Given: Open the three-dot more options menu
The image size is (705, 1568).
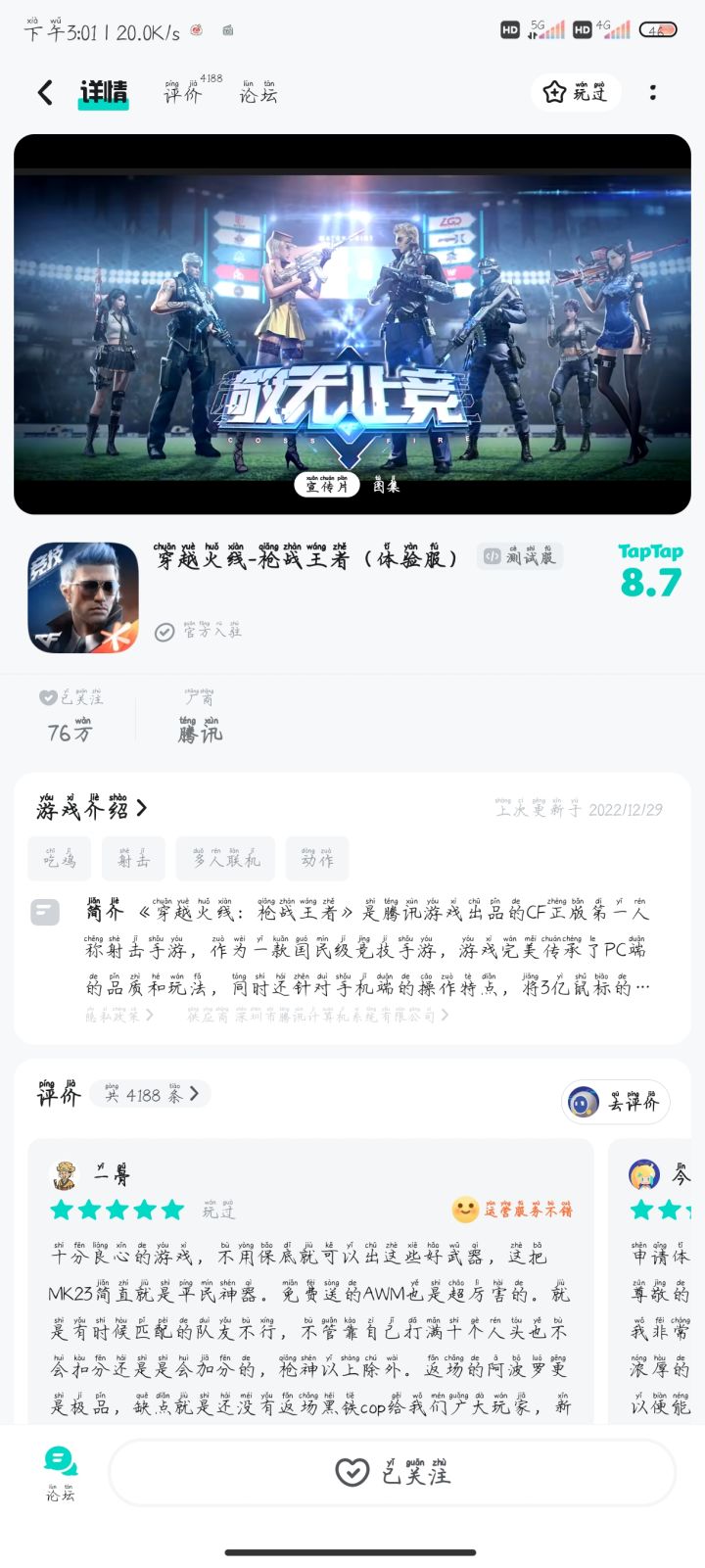Looking at the screenshot, I should (x=653, y=91).
